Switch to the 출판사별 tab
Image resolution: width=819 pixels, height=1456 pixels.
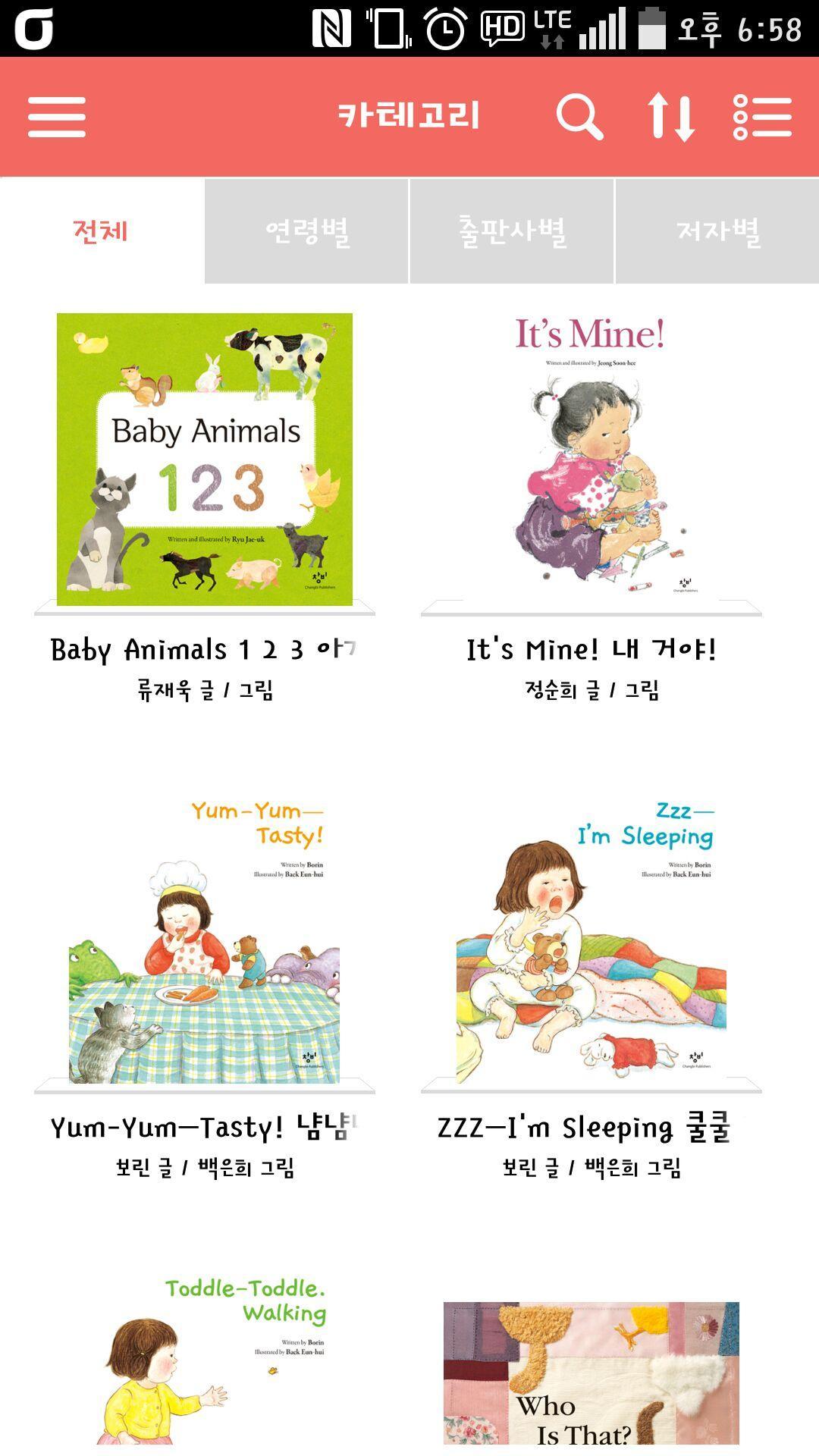pos(512,231)
